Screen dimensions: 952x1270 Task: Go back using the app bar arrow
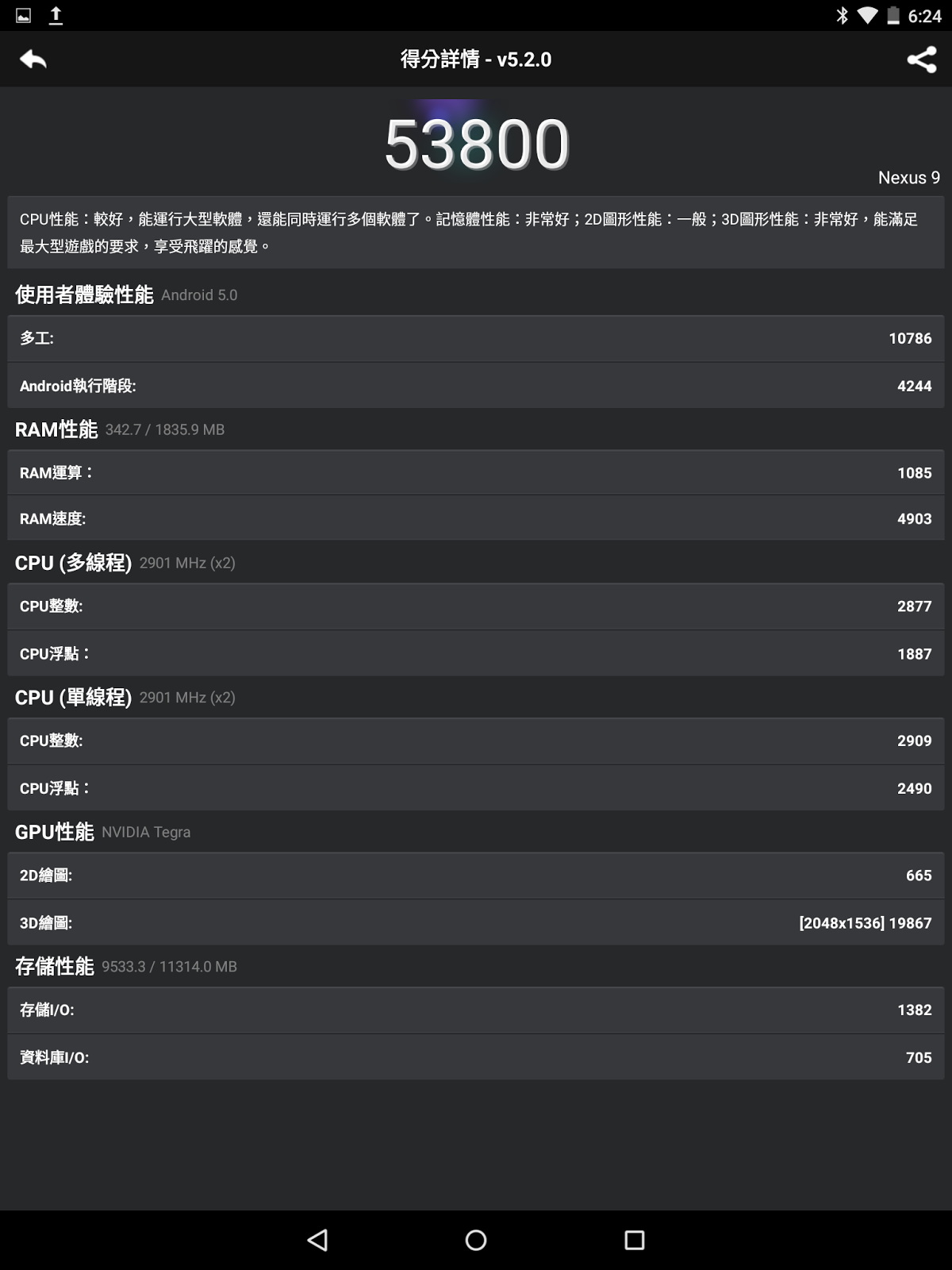point(33,60)
